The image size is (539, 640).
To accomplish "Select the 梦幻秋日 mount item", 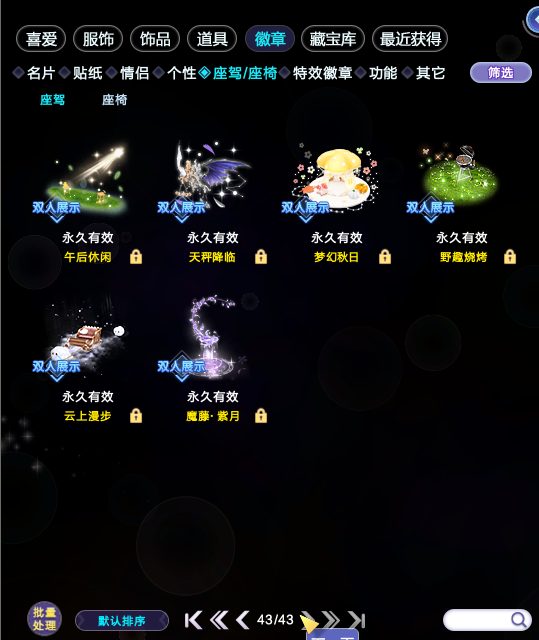I will (x=337, y=202).
